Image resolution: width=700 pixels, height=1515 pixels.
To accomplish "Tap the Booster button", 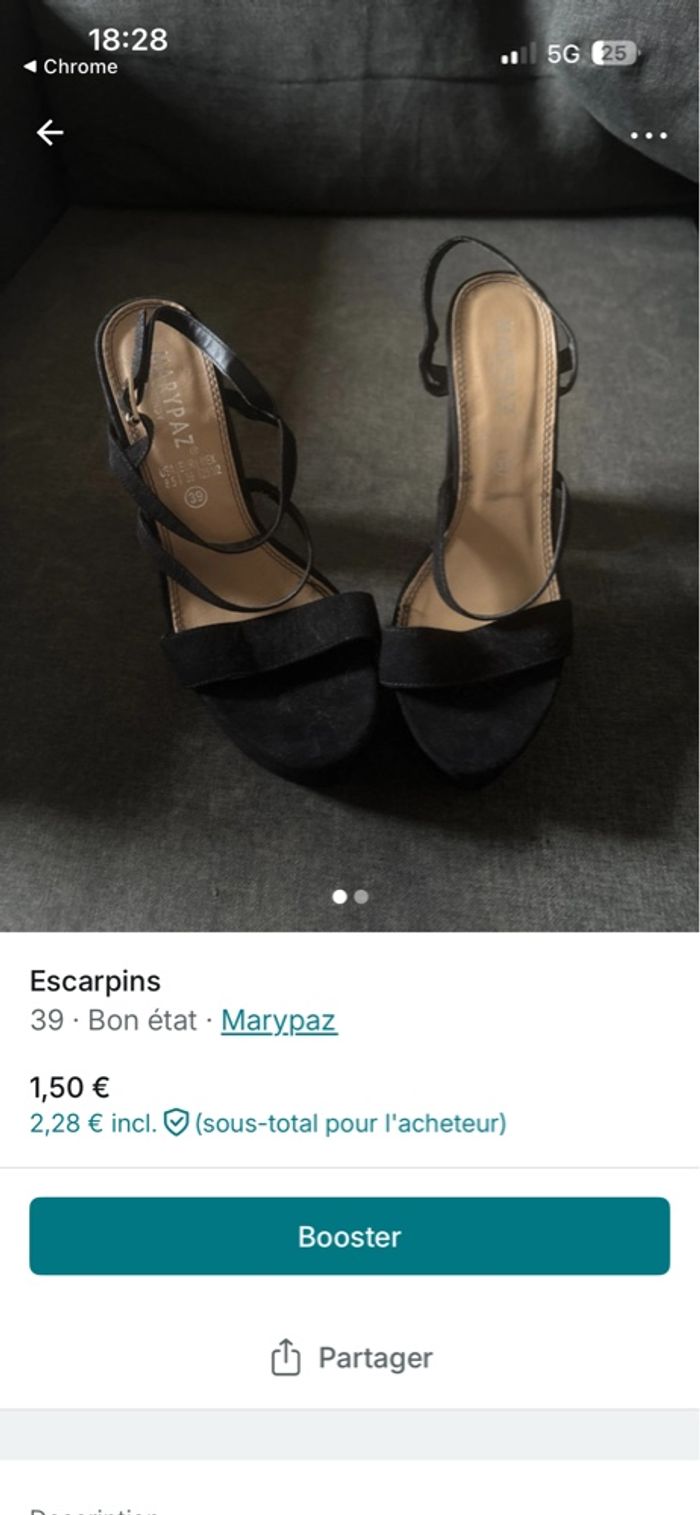I will pos(349,1236).
